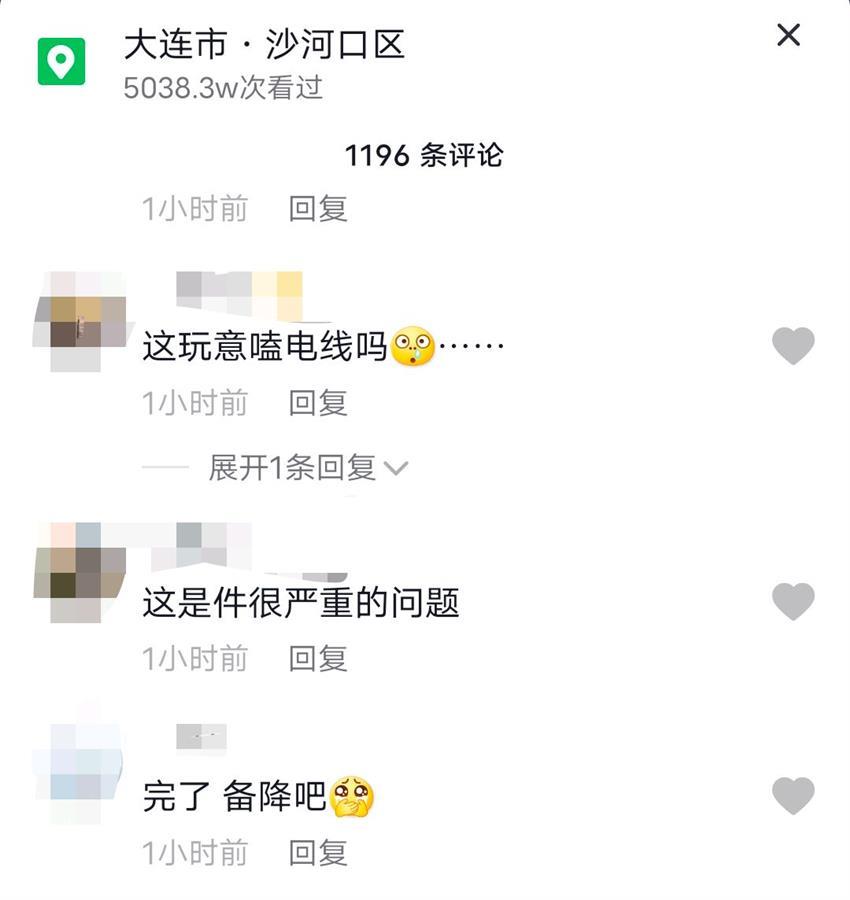Image resolution: width=850 pixels, height=900 pixels.
Task: Open the 大连市·沙河口区 location page
Action: tap(264, 45)
